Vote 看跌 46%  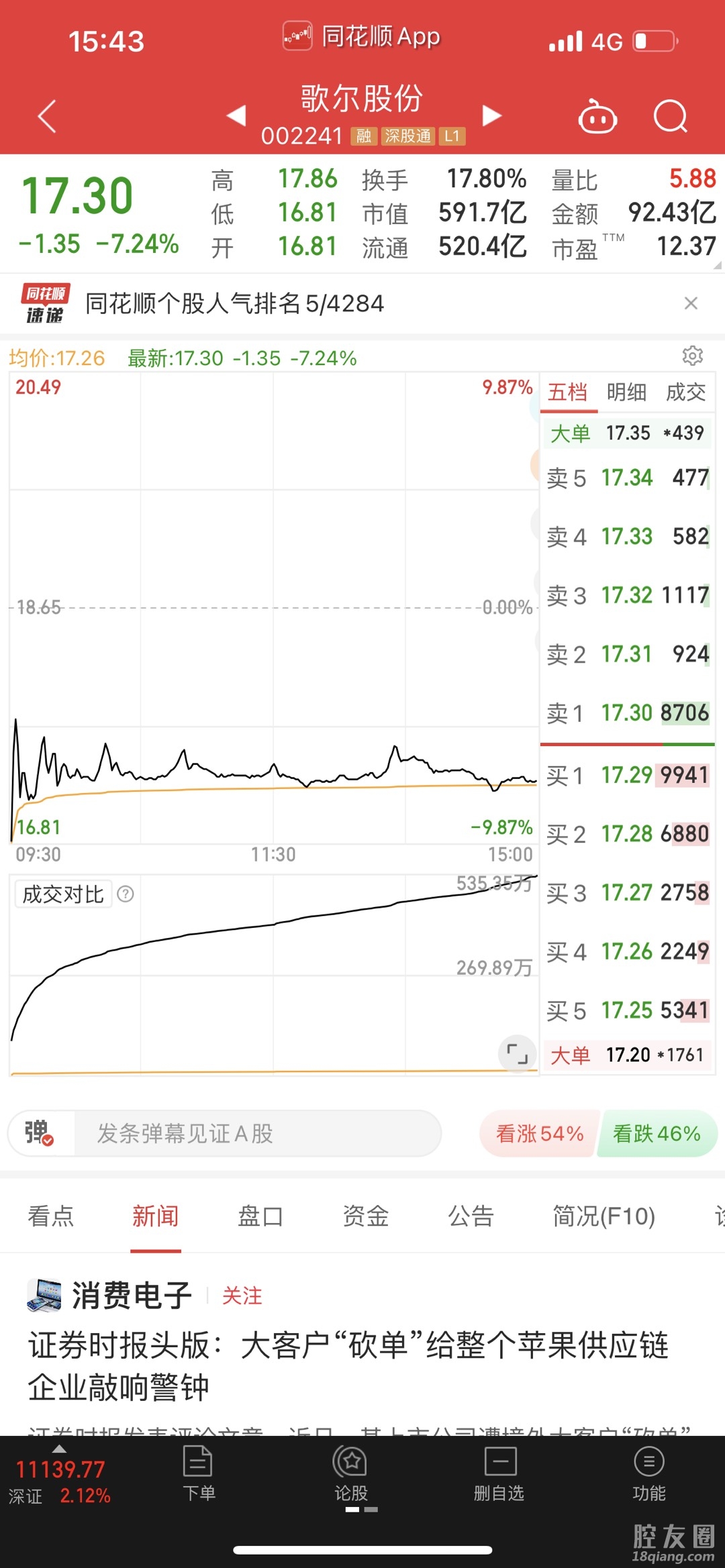click(656, 1133)
